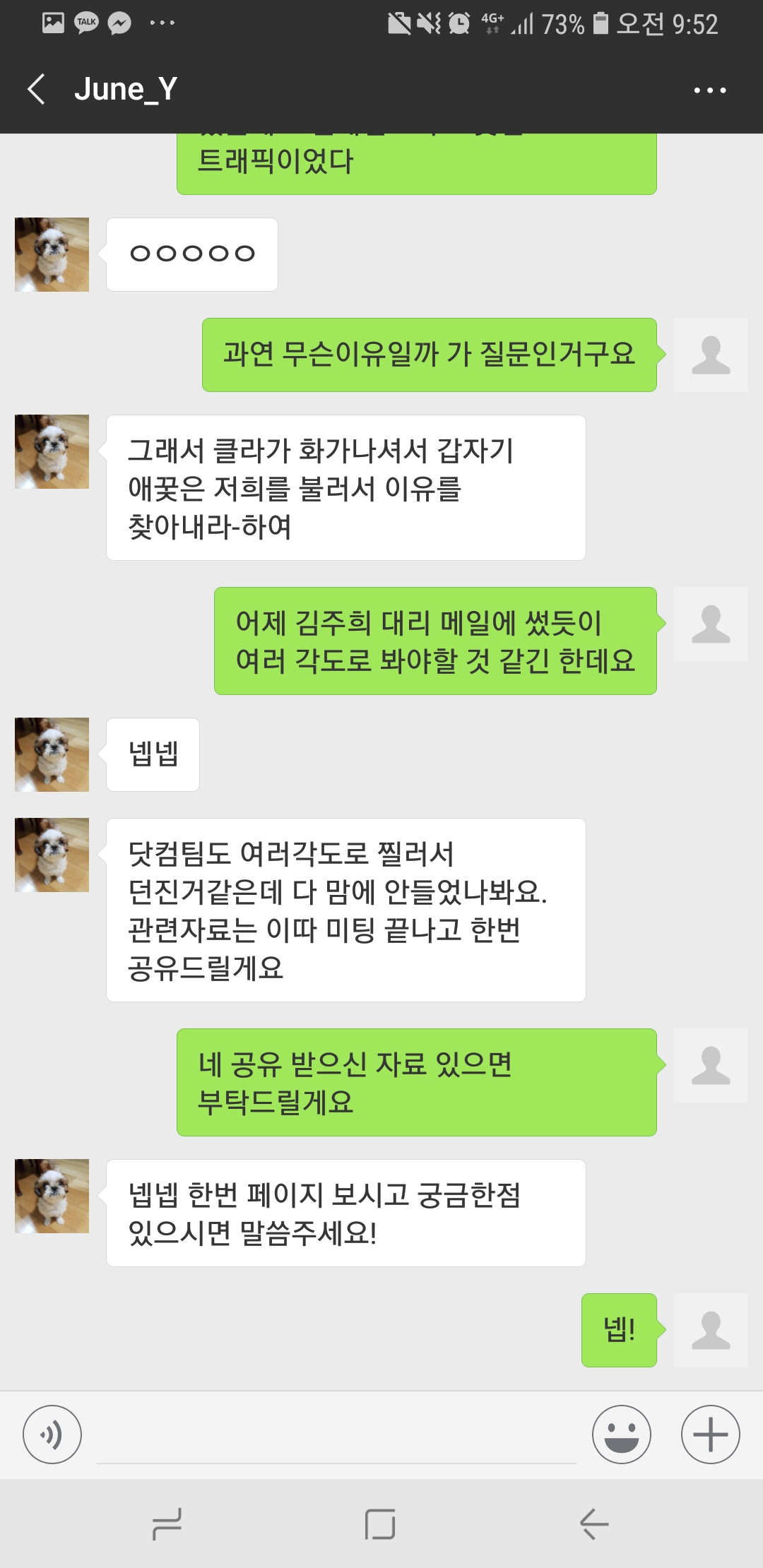Switch to voice message input
Viewport: 763px width, 1568px height.
52,1435
